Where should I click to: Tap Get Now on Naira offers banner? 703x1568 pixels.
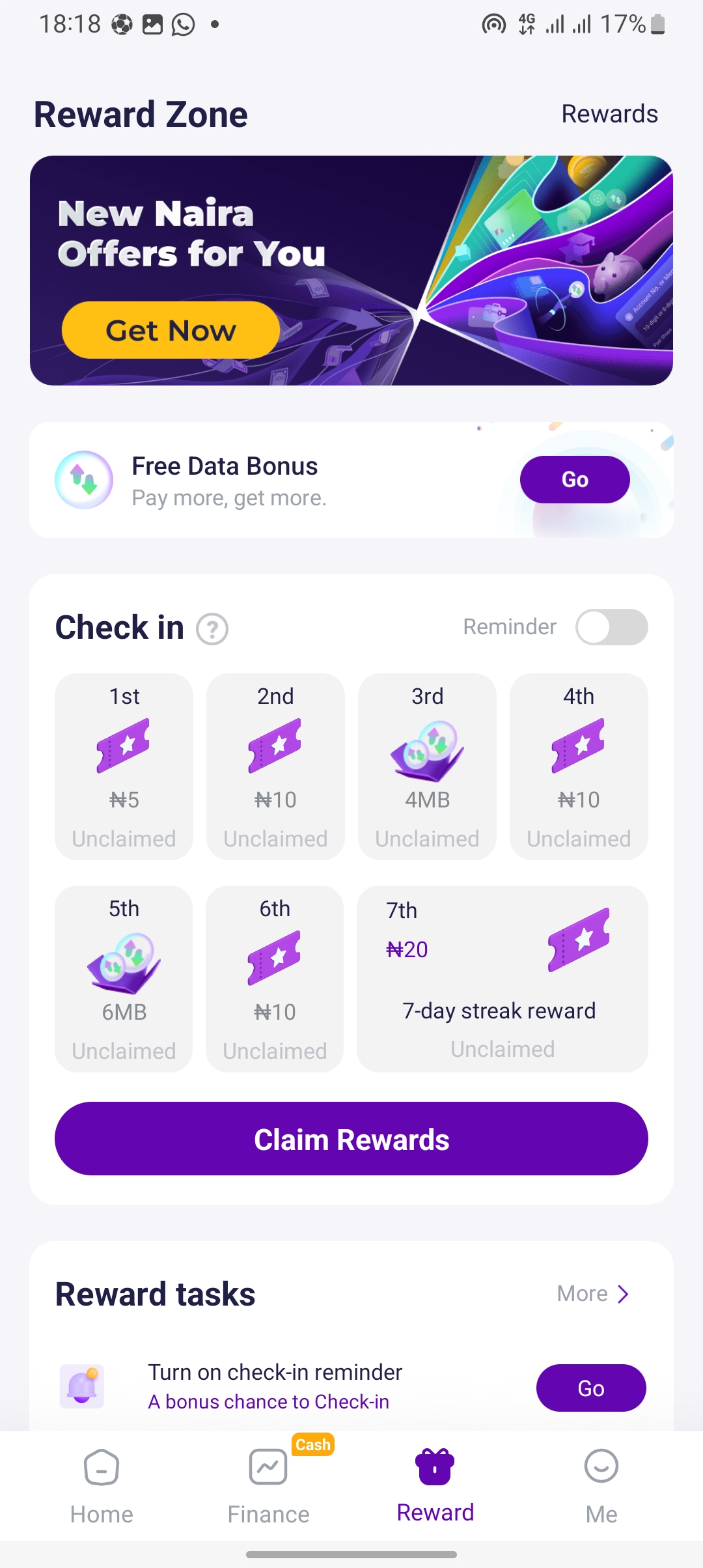[171, 330]
